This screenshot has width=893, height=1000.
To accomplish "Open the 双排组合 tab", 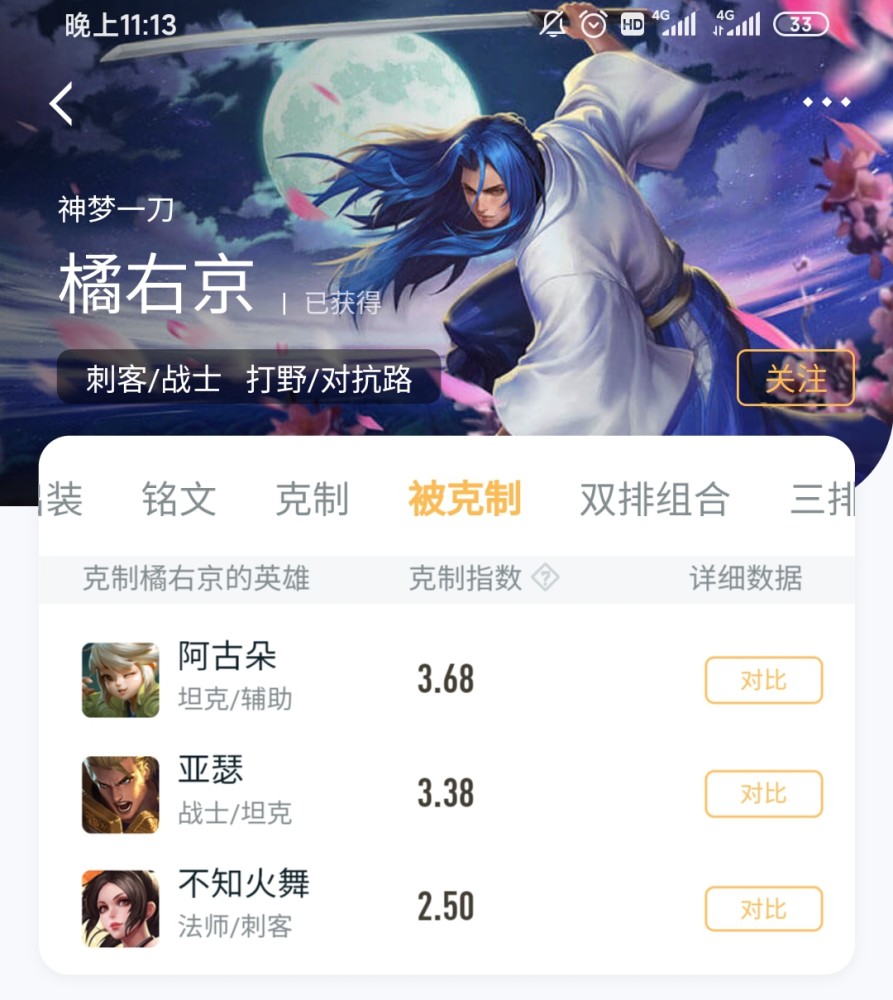I will pos(654,499).
